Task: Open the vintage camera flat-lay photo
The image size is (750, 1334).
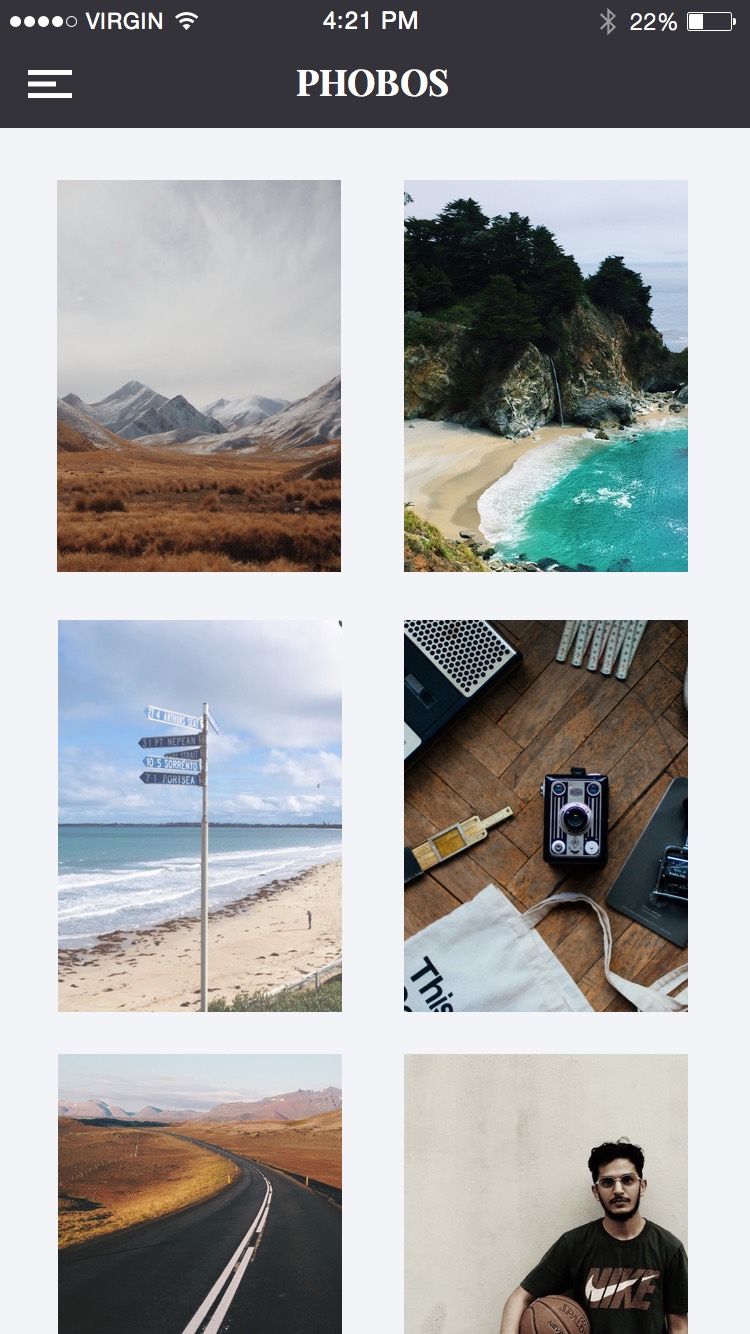Action: 546,816
